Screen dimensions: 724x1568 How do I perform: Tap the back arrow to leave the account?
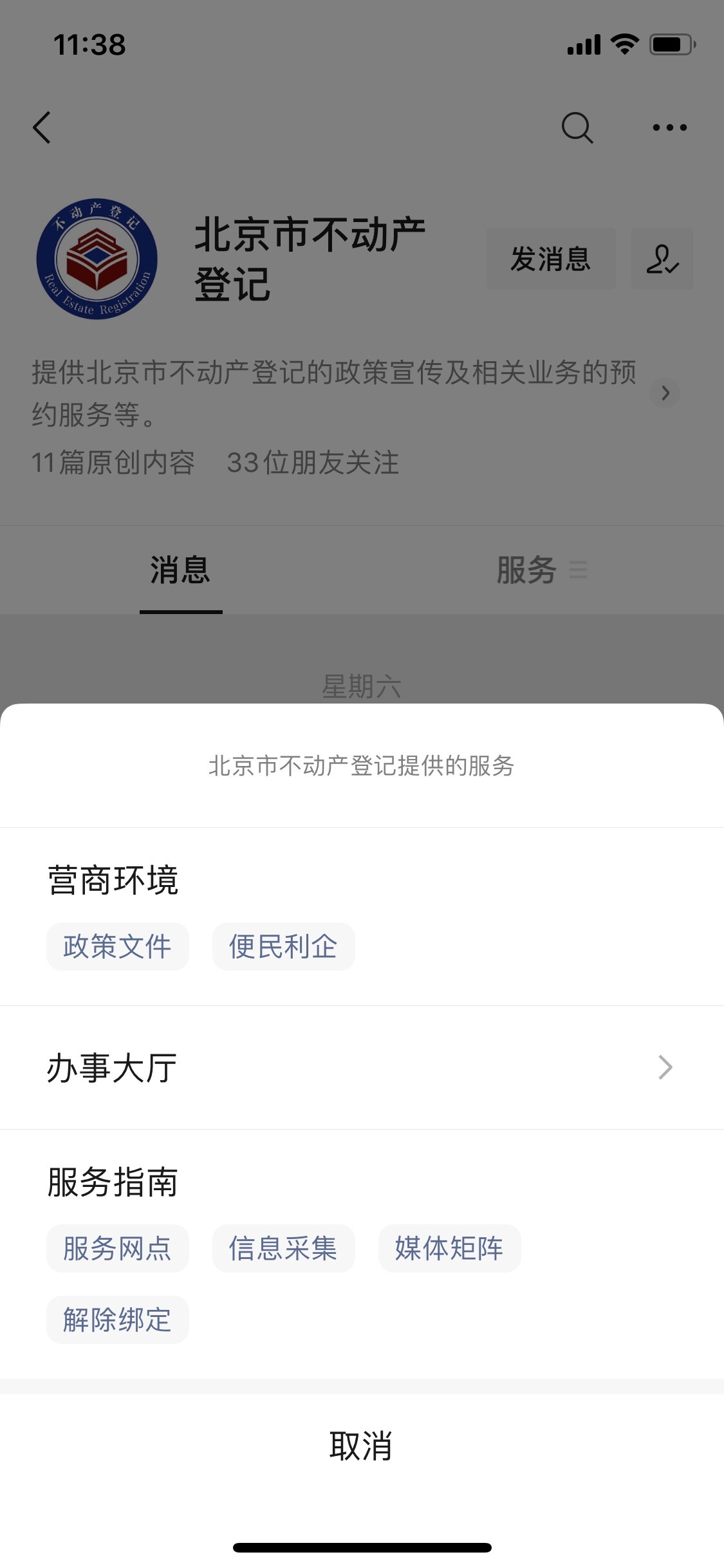(41, 127)
